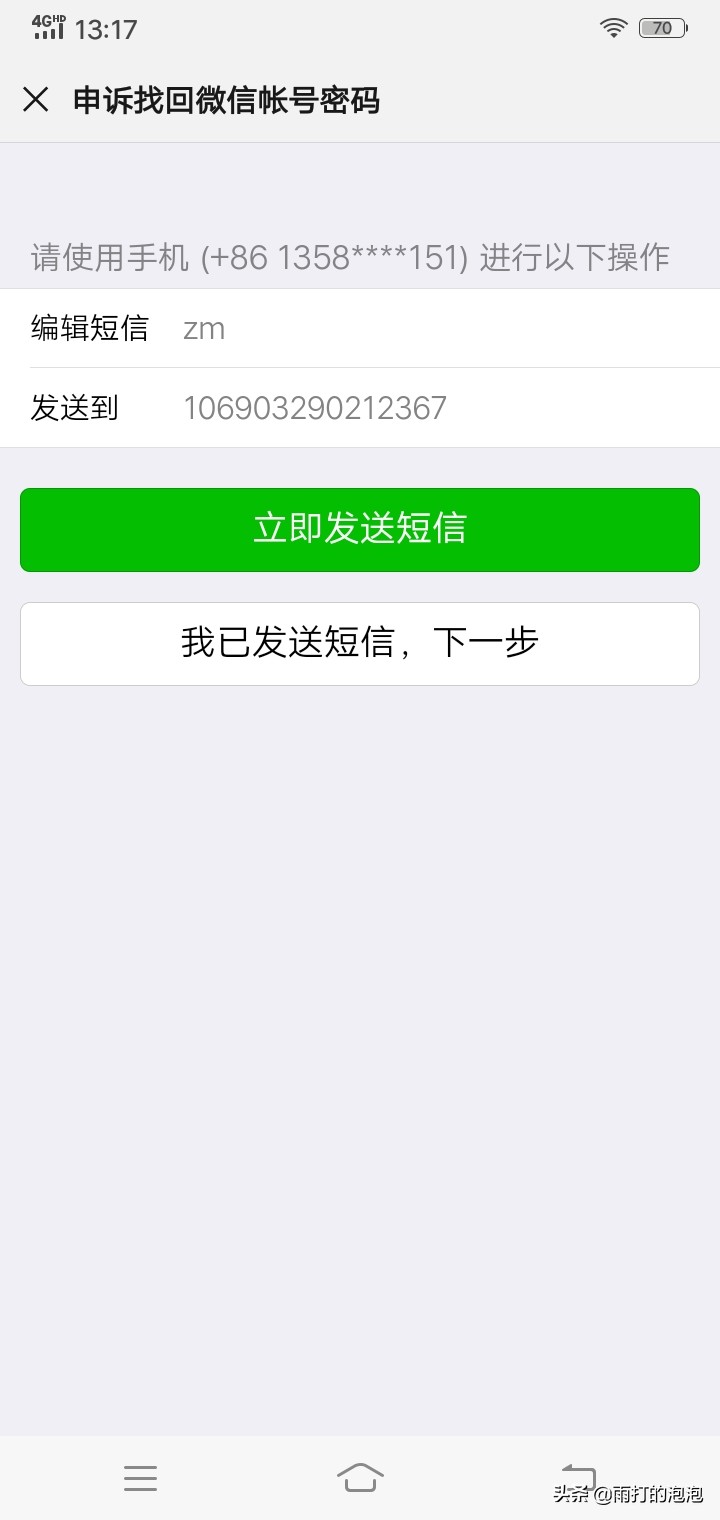The width and height of the screenshot is (720, 1520).
Task: Tap the 发送到 label
Action: tap(75, 408)
